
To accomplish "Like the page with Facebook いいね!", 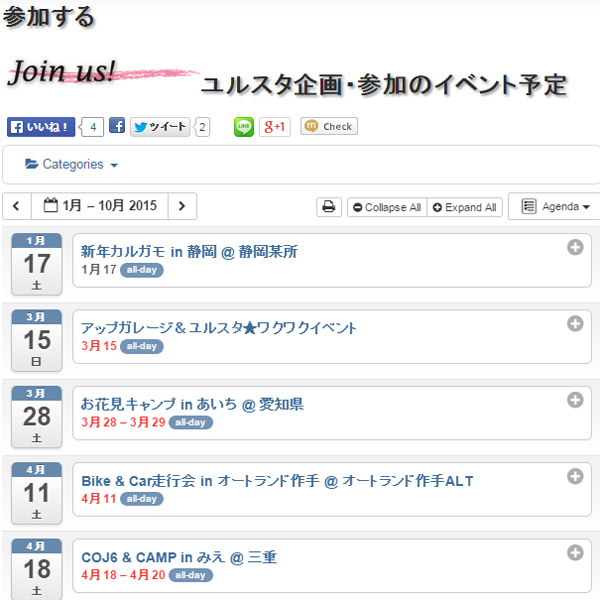I will [x=41, y=127].
